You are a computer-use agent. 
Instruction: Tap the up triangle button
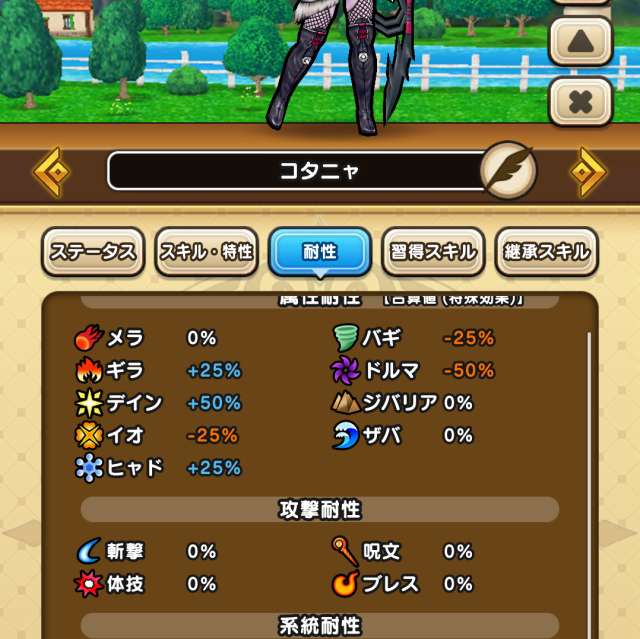580,42
